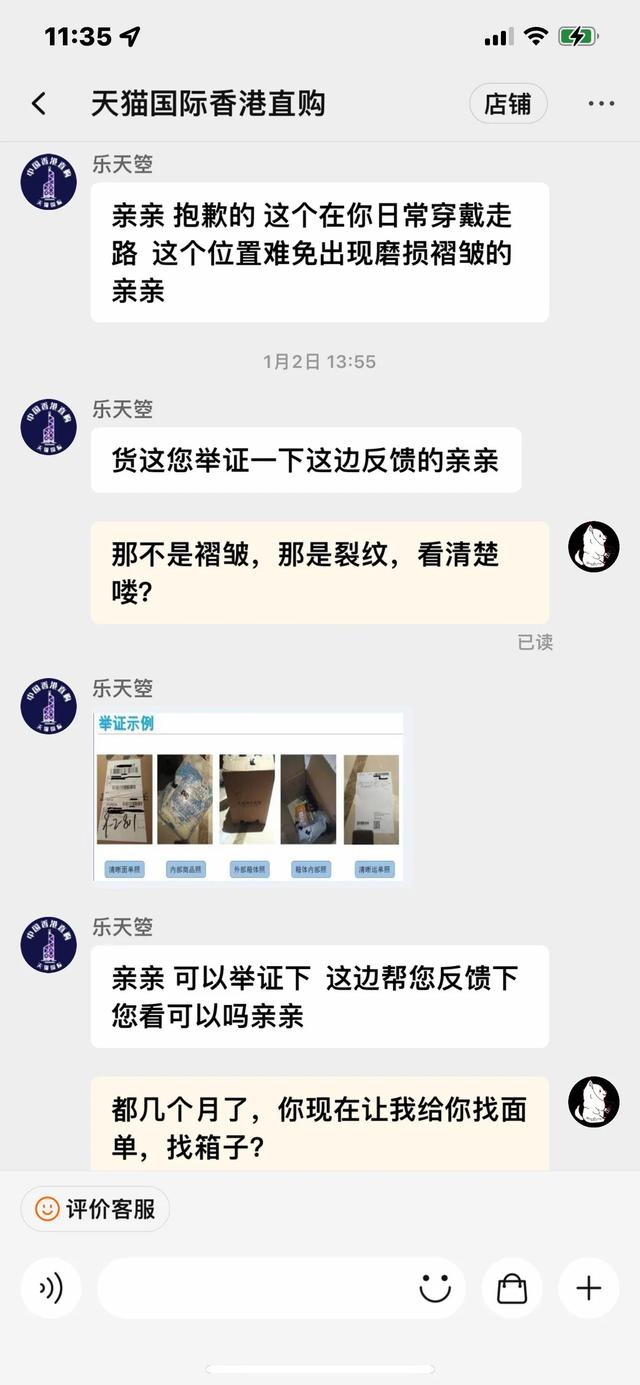
Task: Open the emoji picker
Action: pos(435,1288)
